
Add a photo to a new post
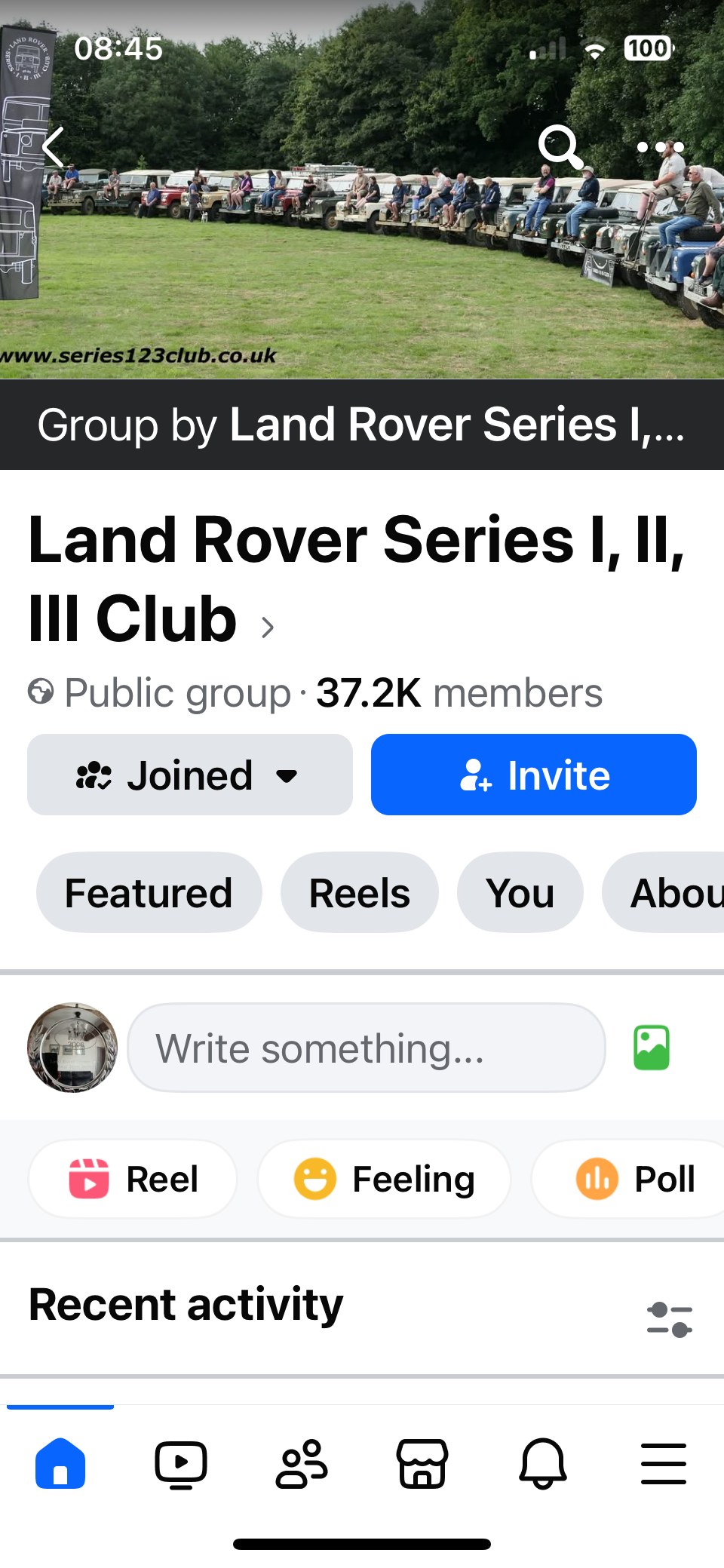pos(652,1048)
